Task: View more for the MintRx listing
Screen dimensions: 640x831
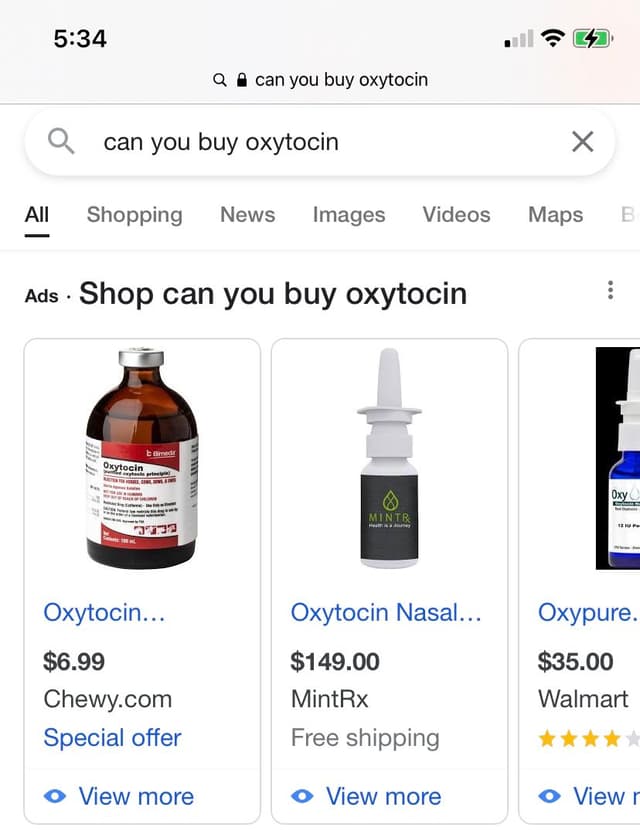Action: (367, 796)
